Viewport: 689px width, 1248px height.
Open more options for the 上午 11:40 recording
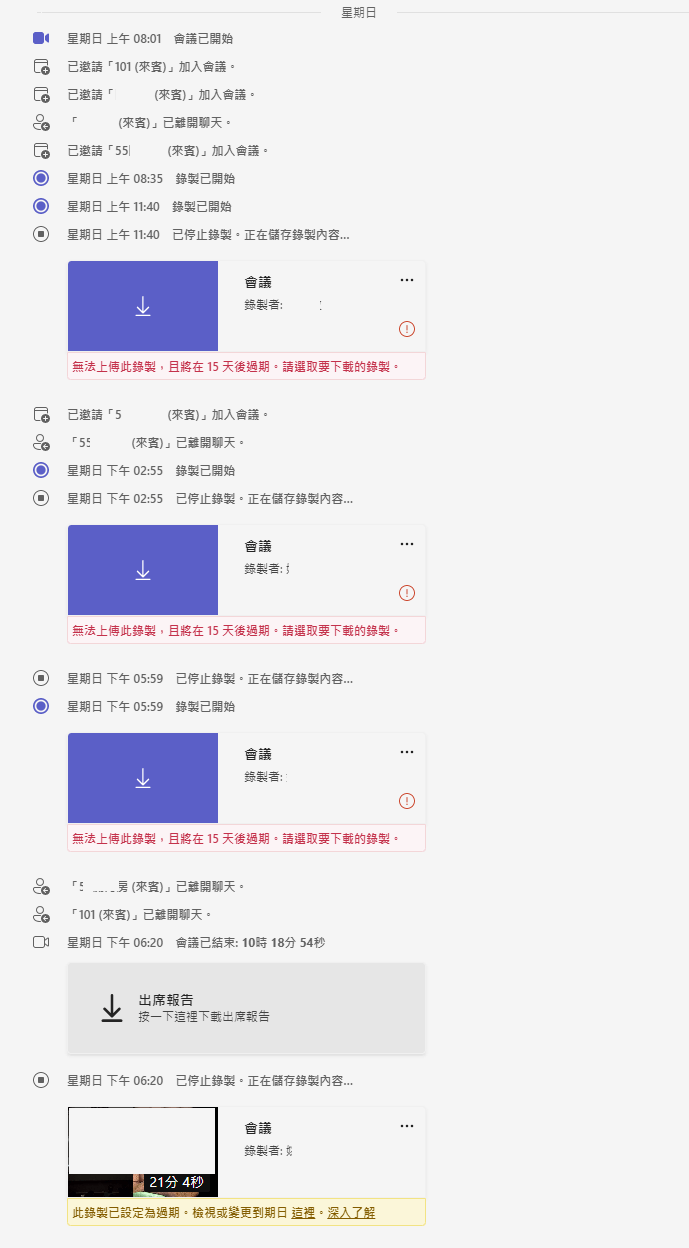point(406,280)
